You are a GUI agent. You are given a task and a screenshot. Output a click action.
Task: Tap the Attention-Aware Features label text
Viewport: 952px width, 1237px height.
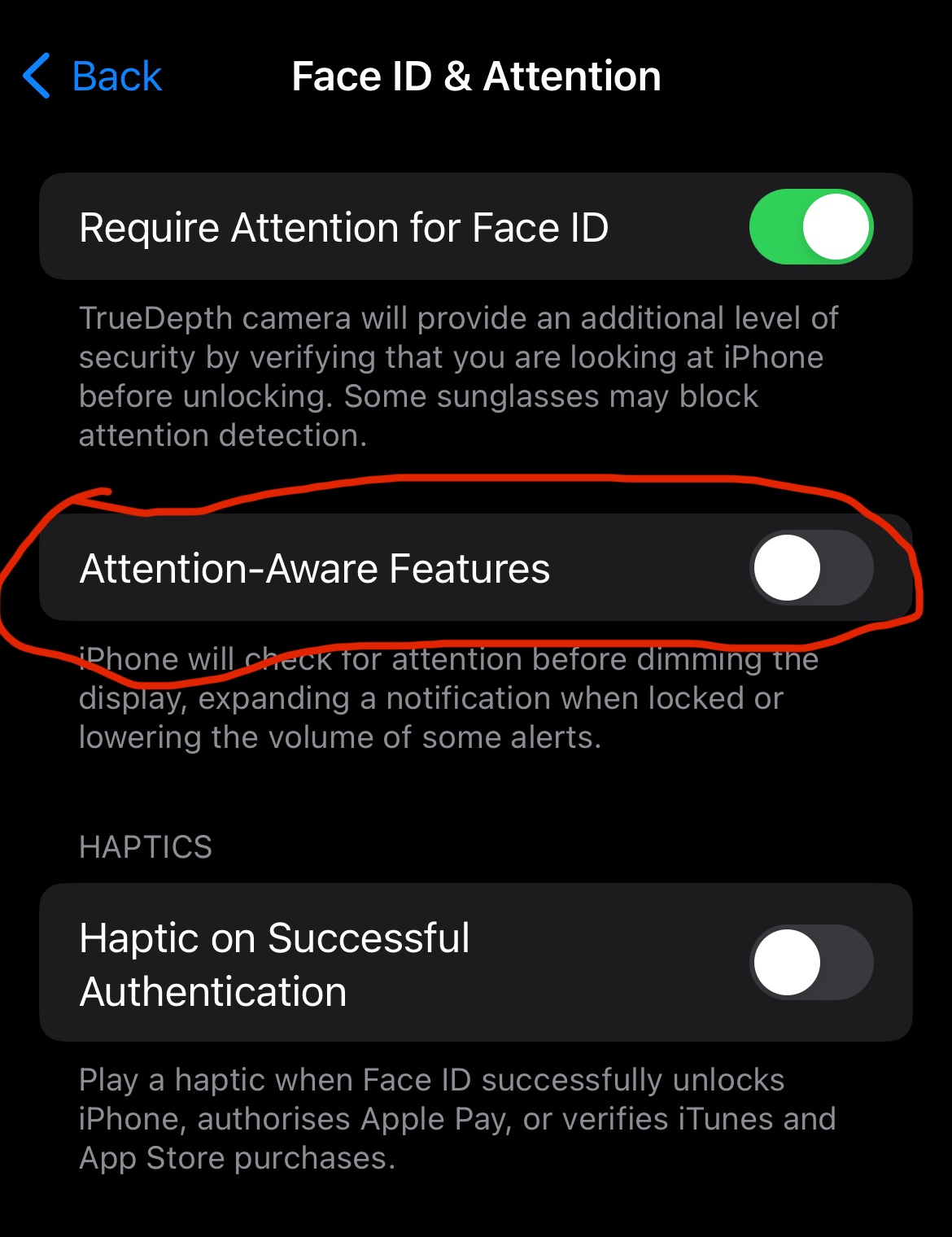pyautogui.click(x=316, y=568)
